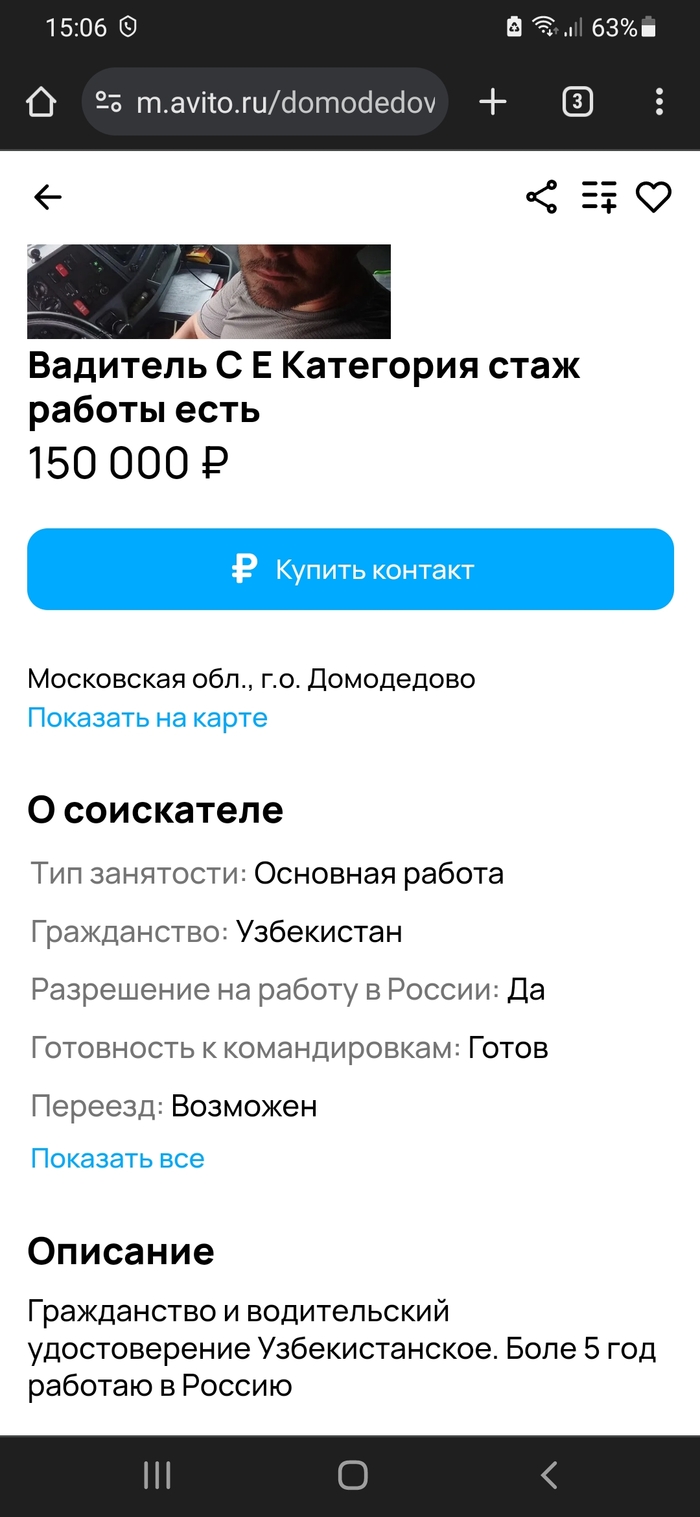
Task: Open the tab switcher showing 3 tabs
Action: [x=577, y=102]
